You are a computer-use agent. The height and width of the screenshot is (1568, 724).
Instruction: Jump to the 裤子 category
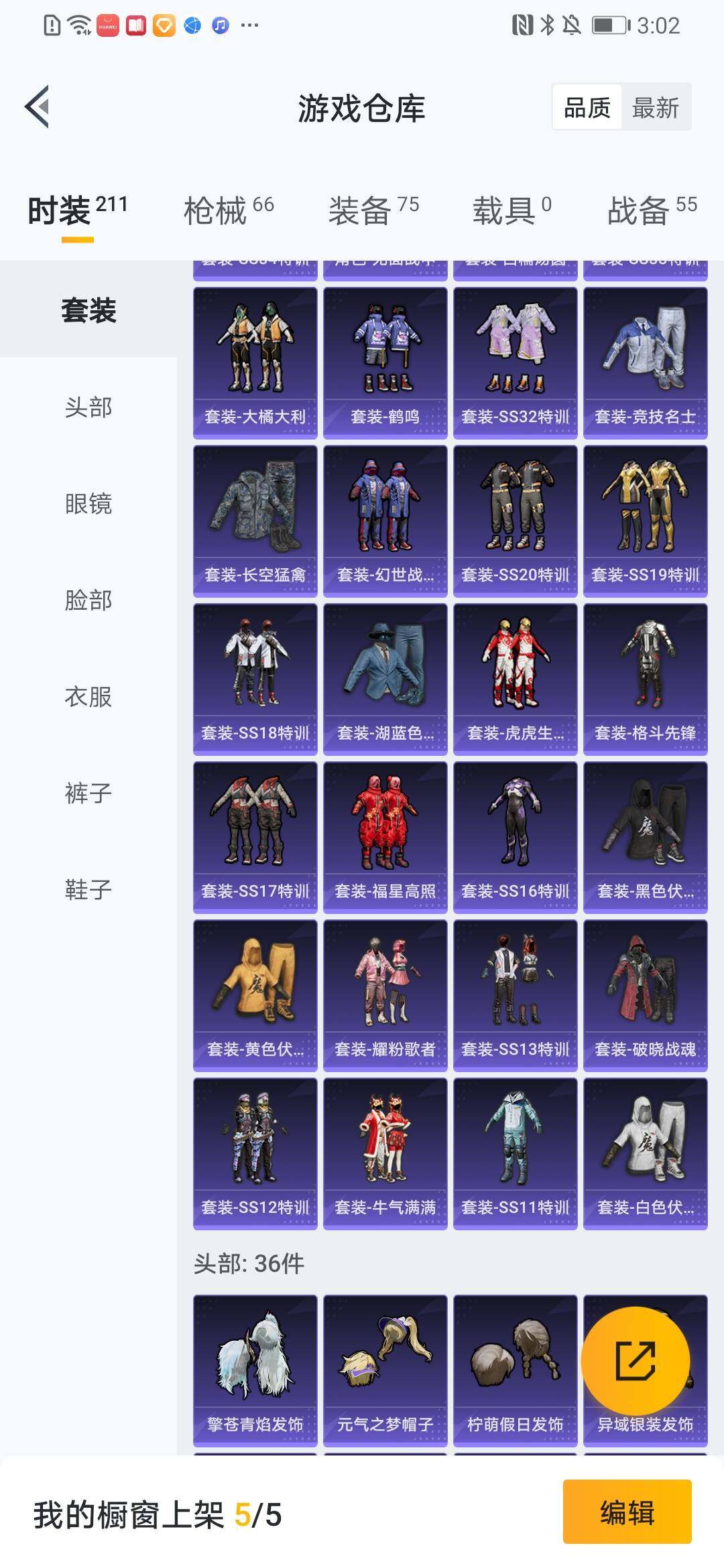coord(88,793)
